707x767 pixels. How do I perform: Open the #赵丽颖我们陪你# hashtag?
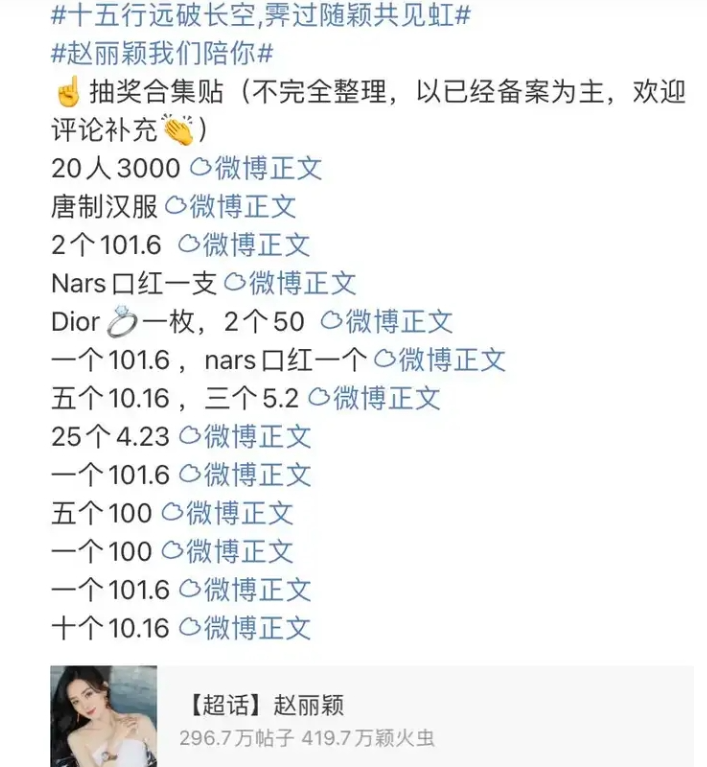pyautogui.click(x=161, y=53)
